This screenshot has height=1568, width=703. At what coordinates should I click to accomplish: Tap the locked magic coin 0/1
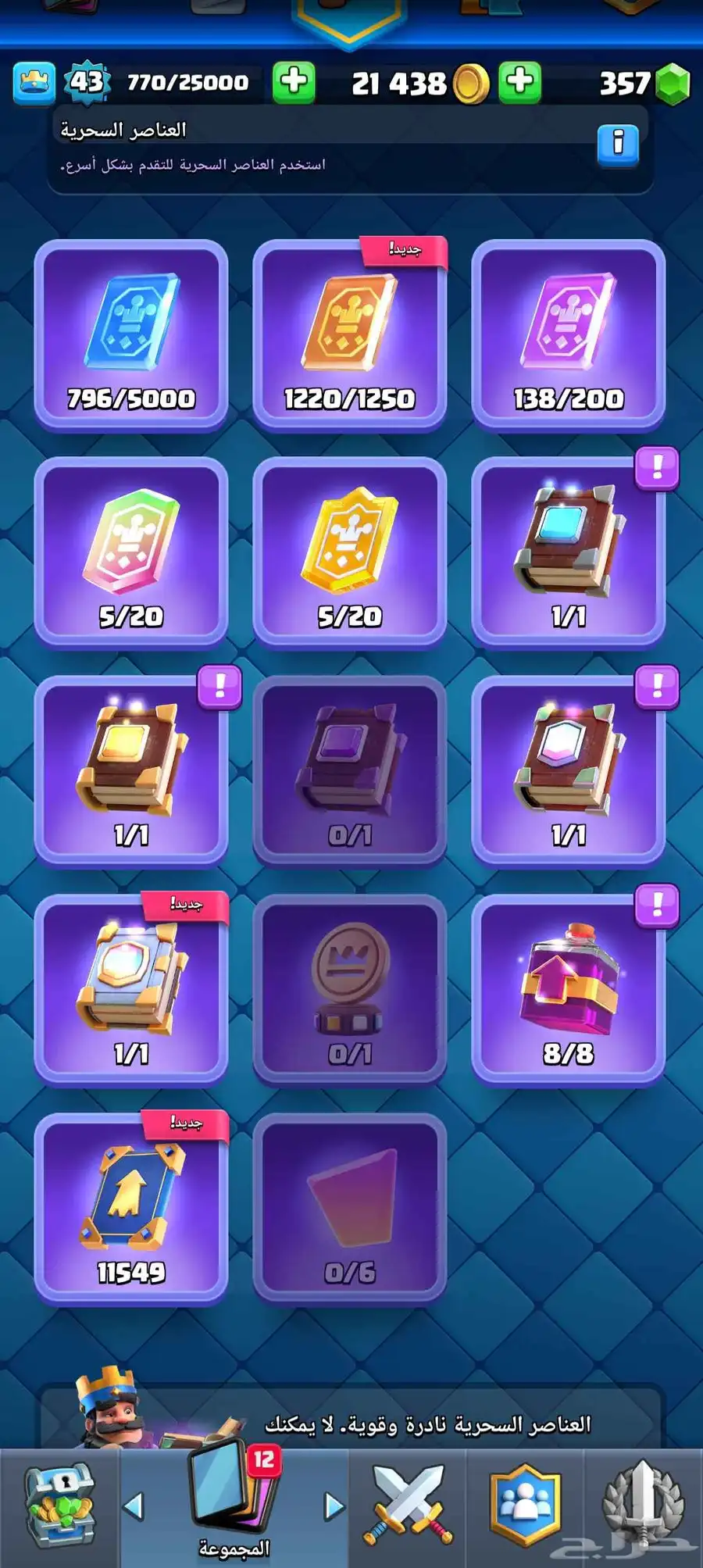[350, 990]
